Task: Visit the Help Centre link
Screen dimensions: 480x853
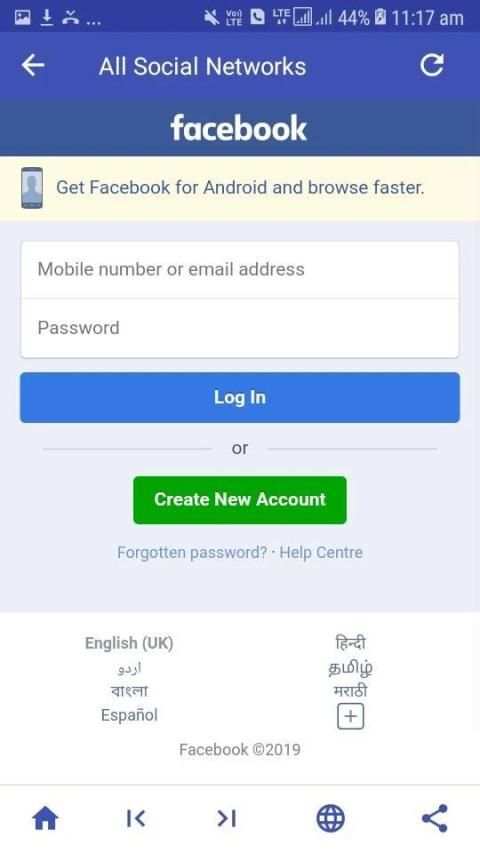Action: point(321,553)
